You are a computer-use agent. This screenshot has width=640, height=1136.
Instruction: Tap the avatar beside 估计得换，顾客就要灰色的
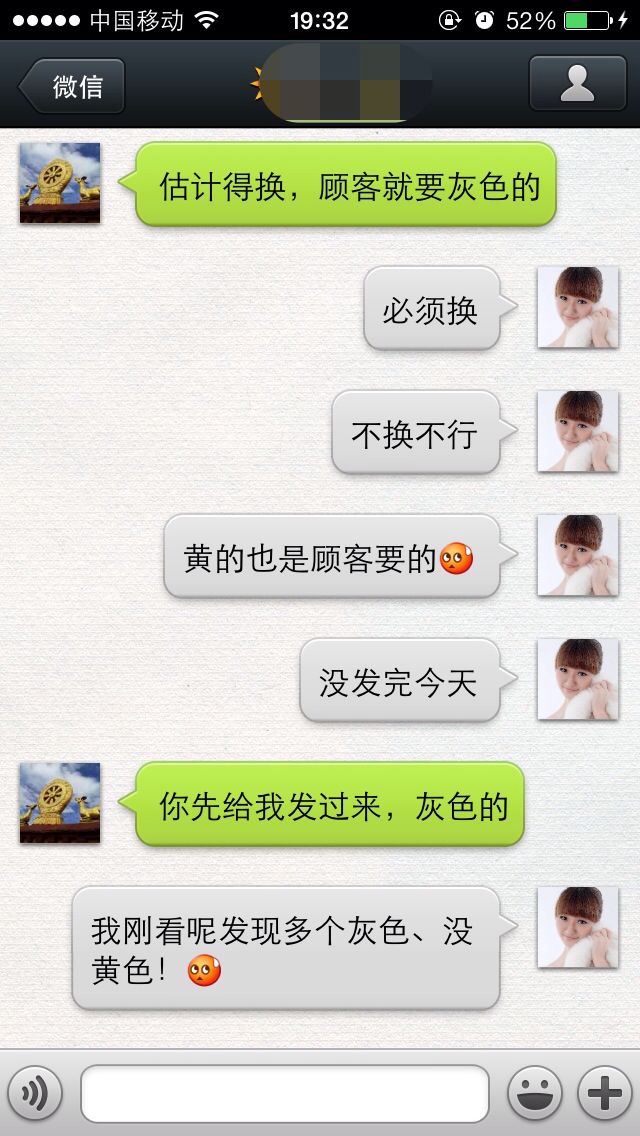(60, 183)
